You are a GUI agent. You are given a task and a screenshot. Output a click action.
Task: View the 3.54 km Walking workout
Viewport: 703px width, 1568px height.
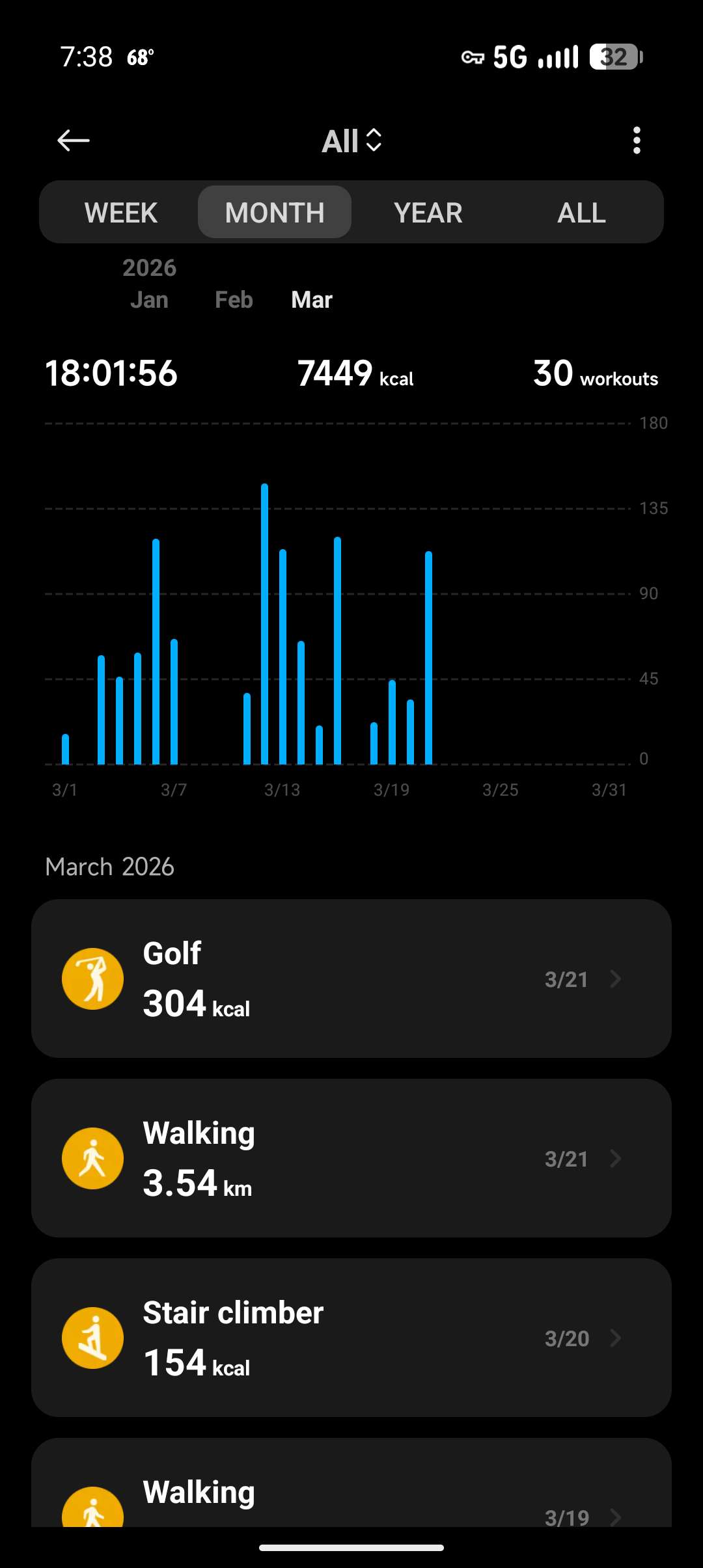(351, 1158)
